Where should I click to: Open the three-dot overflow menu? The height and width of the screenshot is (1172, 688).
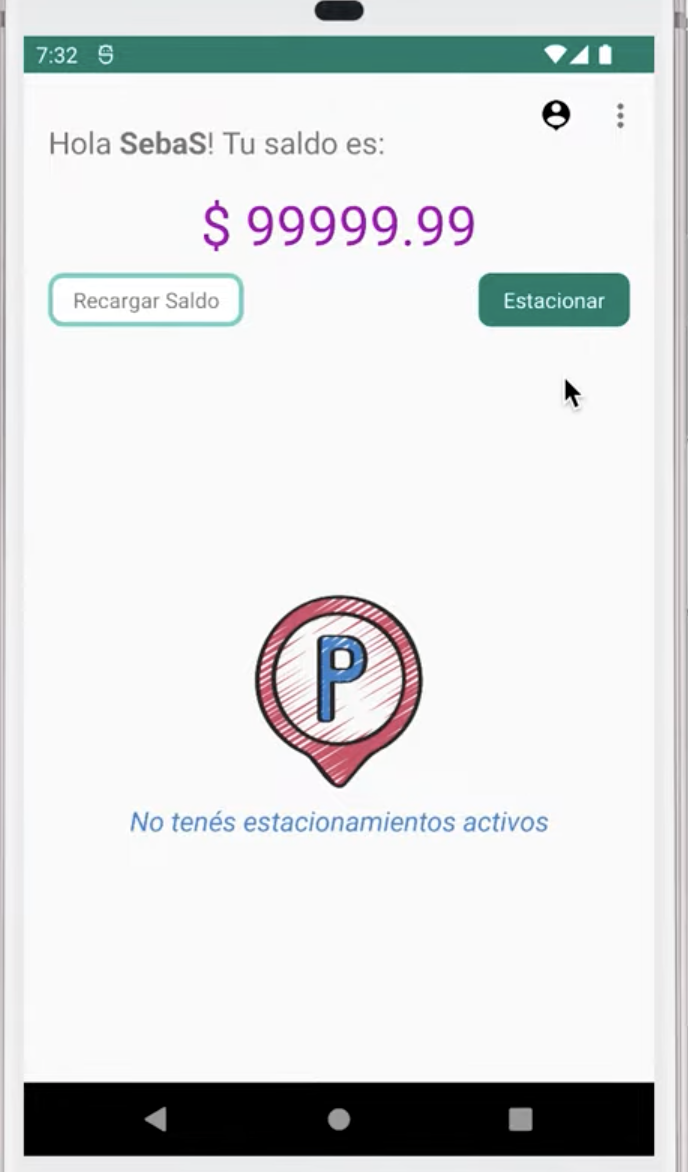click(620, 116)
